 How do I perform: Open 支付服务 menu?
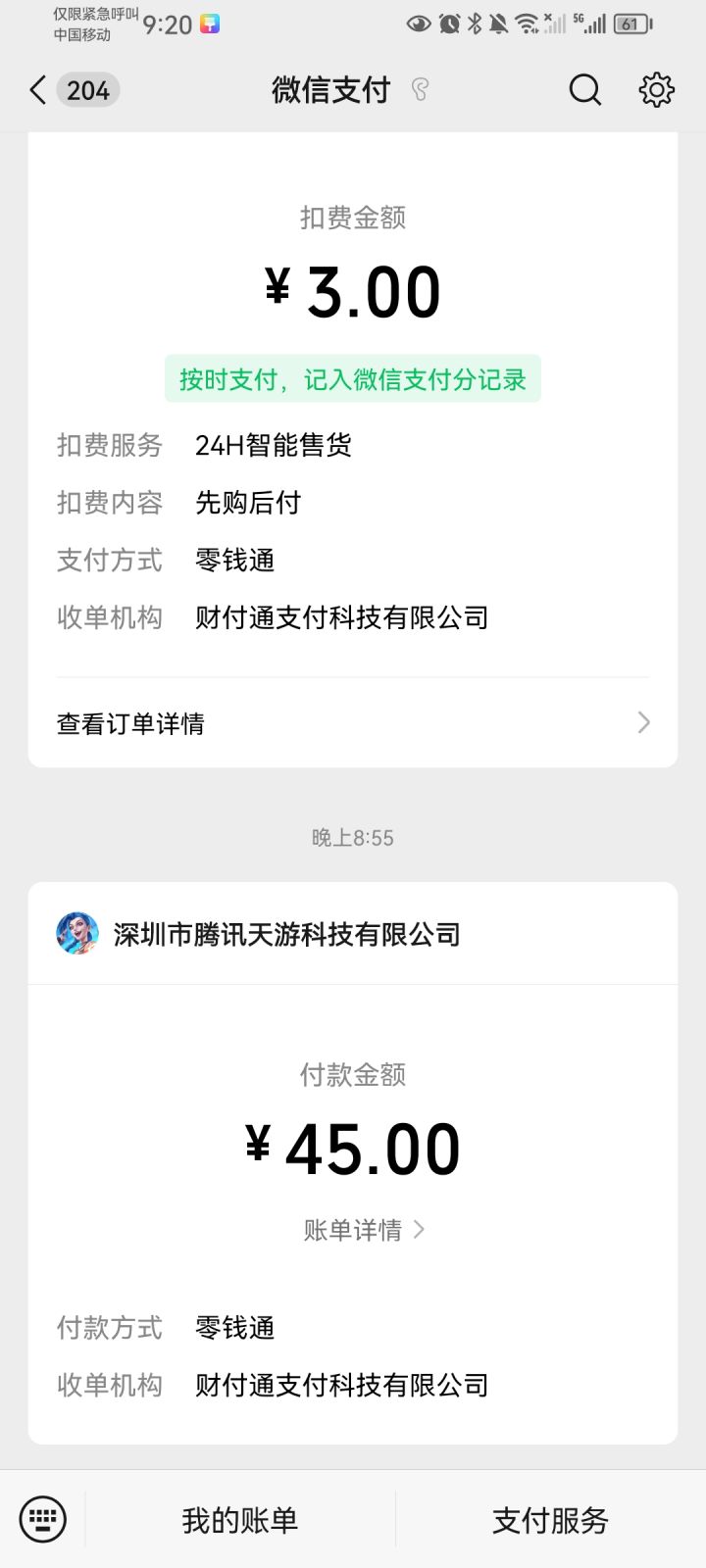click(550, 1520)
